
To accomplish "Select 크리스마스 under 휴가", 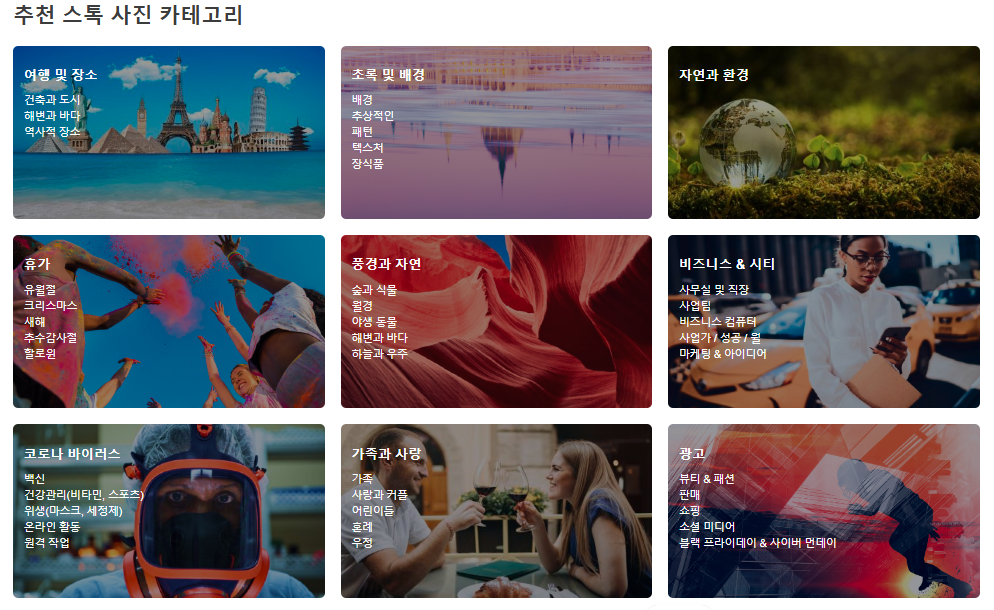I will pos(51,305).
